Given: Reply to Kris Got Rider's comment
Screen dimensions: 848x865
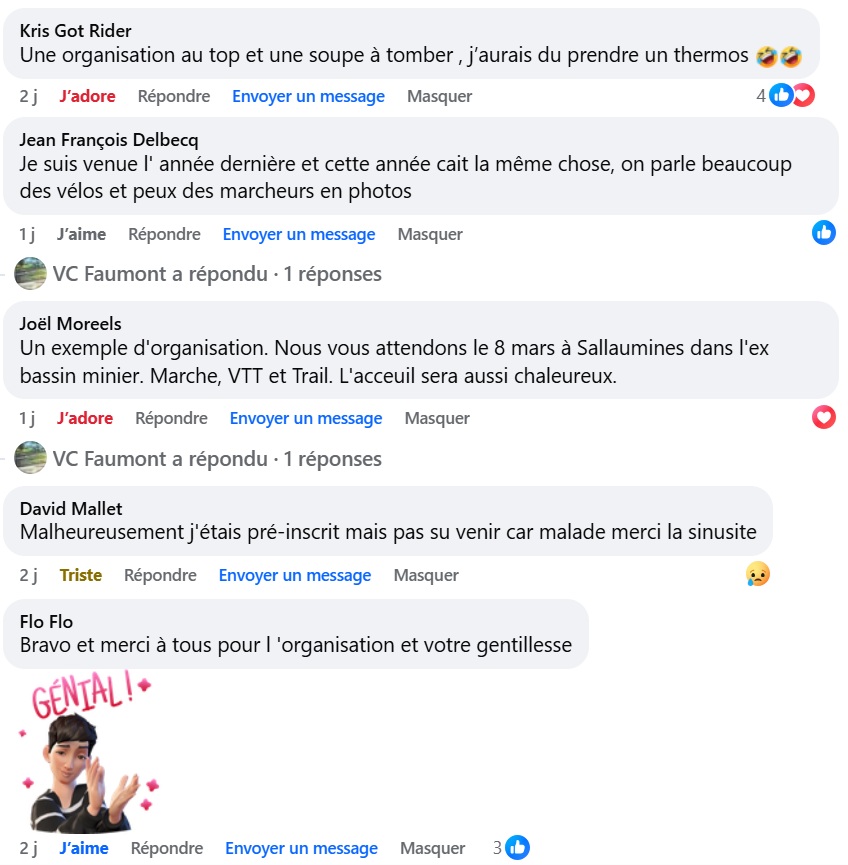Looking at the screenshot, I should [x=174, y=97].
